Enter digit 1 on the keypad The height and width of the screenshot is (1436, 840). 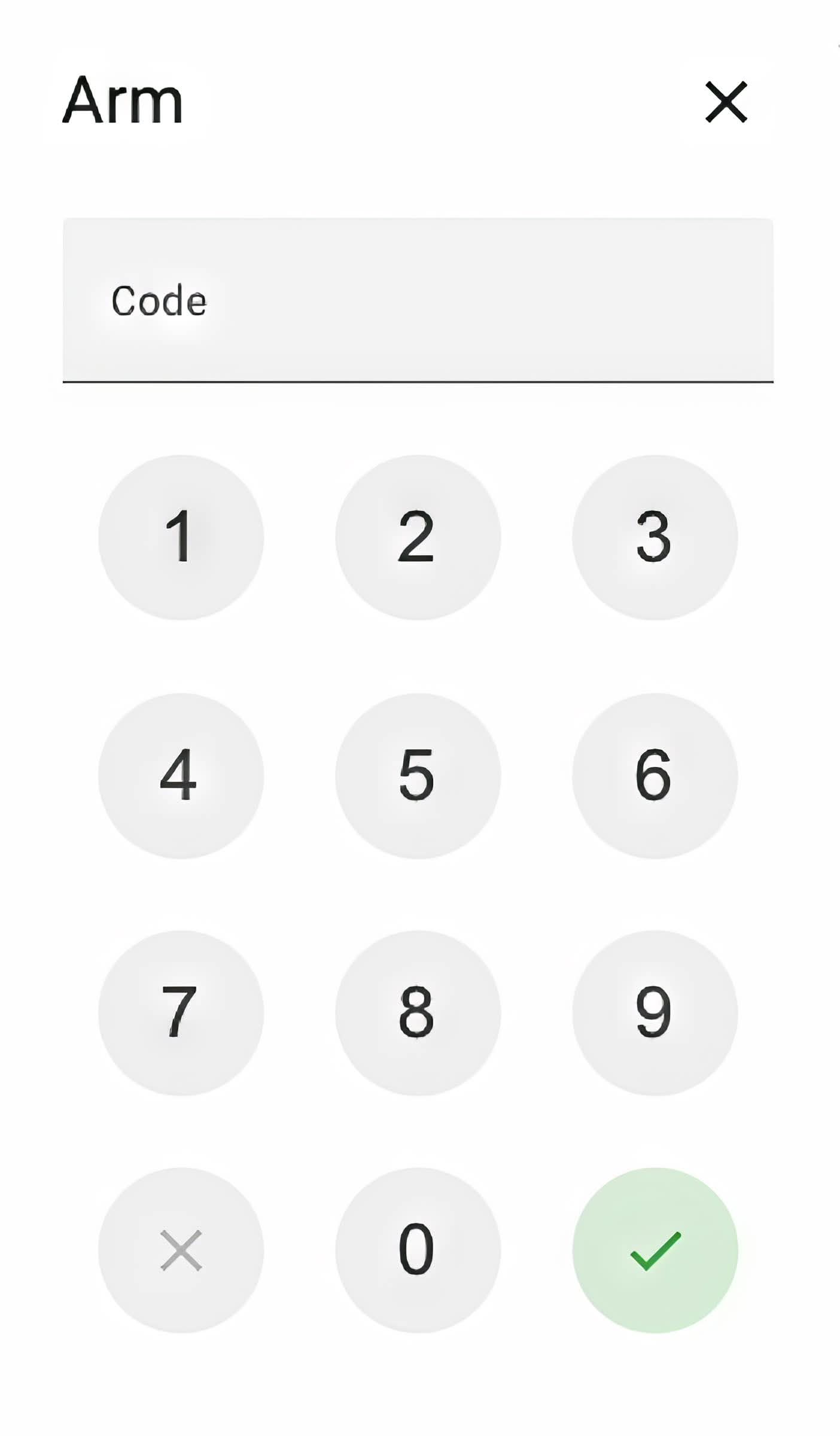tap(181, 537)
